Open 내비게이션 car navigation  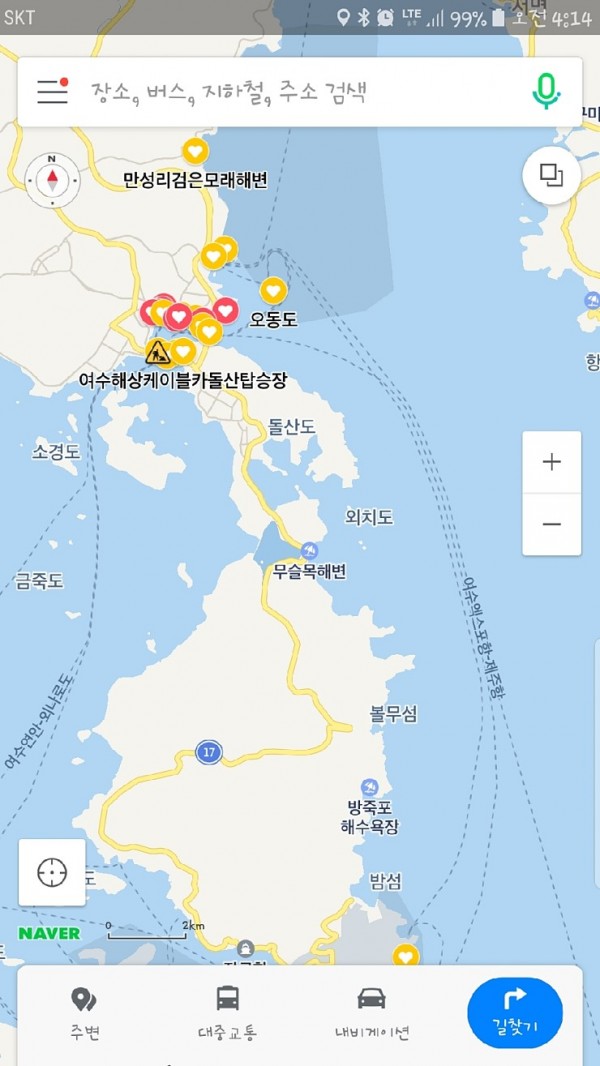pos(372,1012)
